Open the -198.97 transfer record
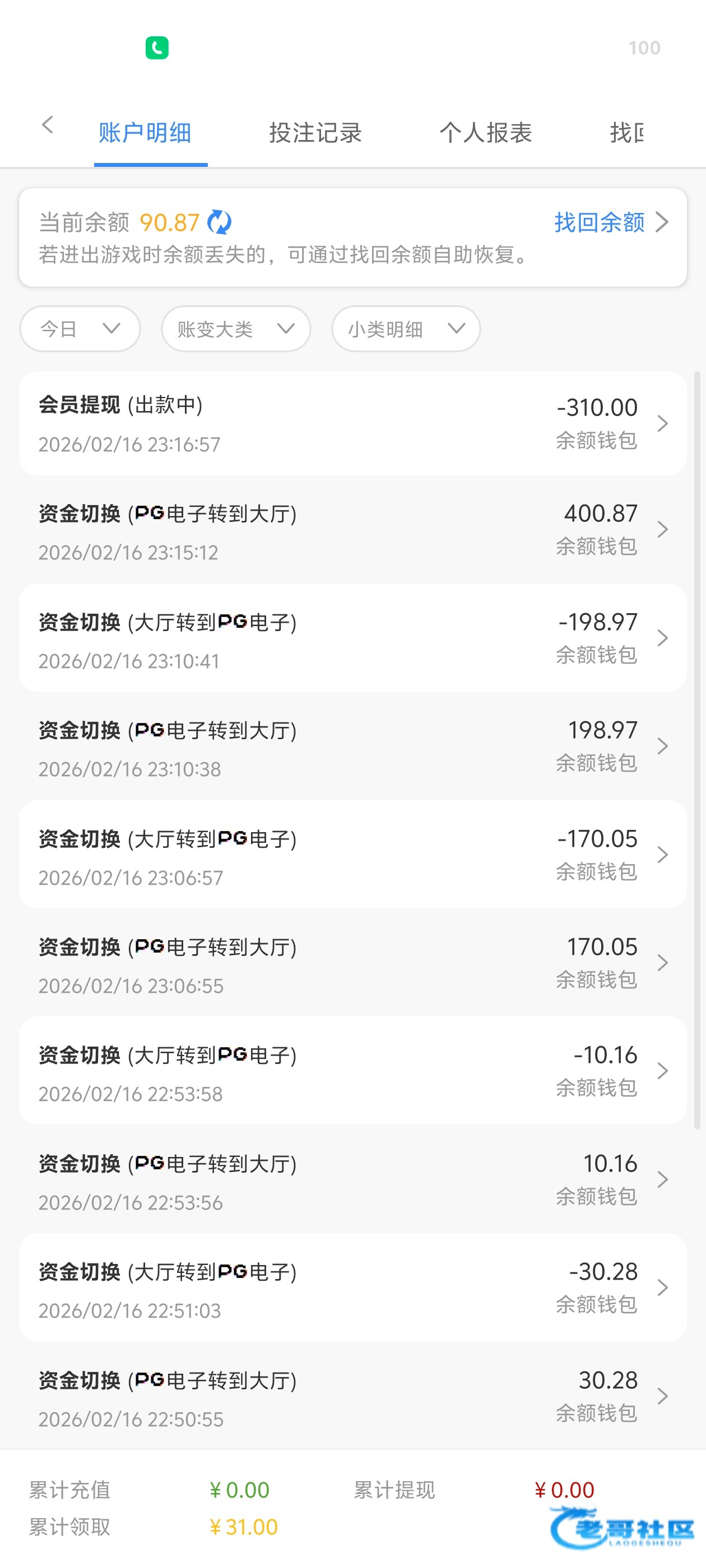This screenshot has height=1568, width=706. (352, 638)
